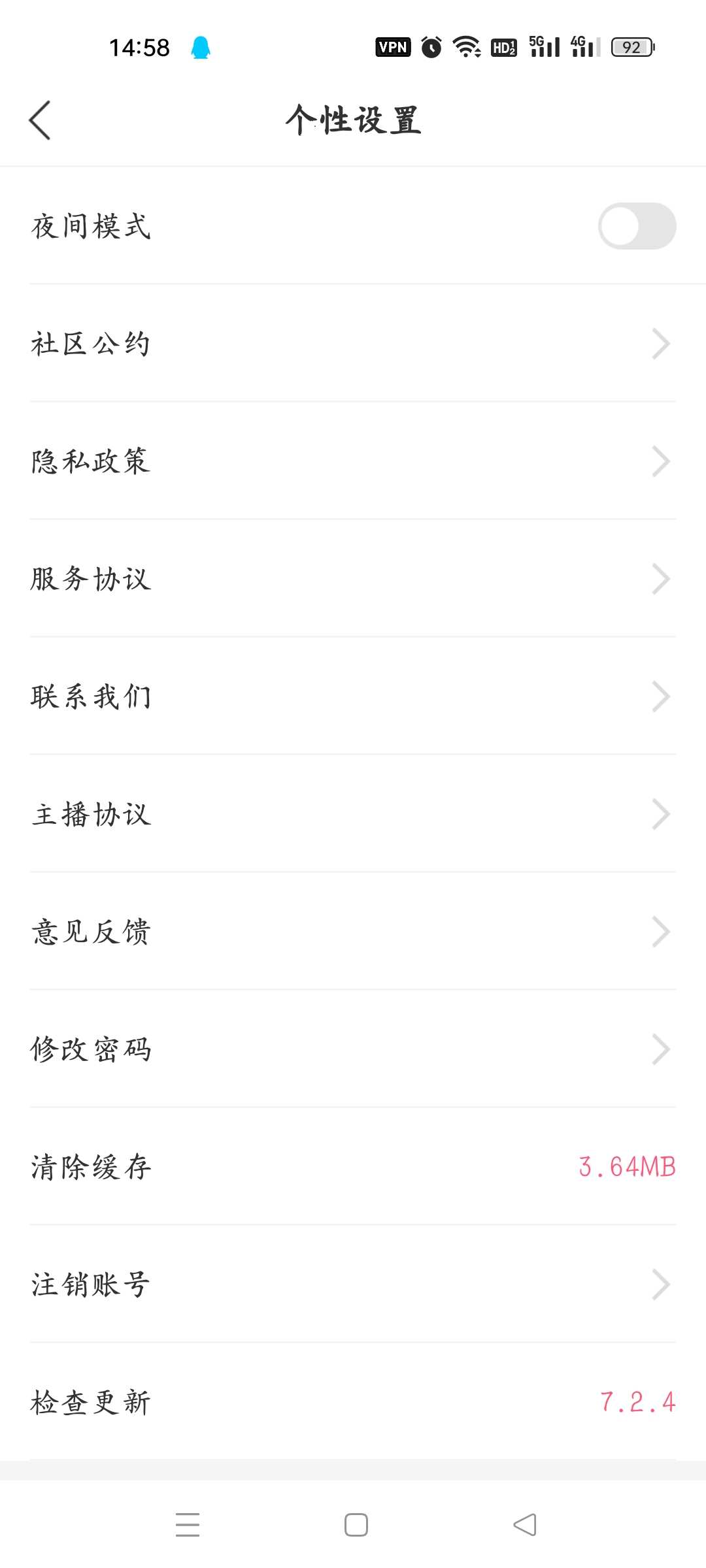This screenshot has height=1568, width=706.
Task: Expand the 社区公约 community rules chevron
Action: (662, 344)
